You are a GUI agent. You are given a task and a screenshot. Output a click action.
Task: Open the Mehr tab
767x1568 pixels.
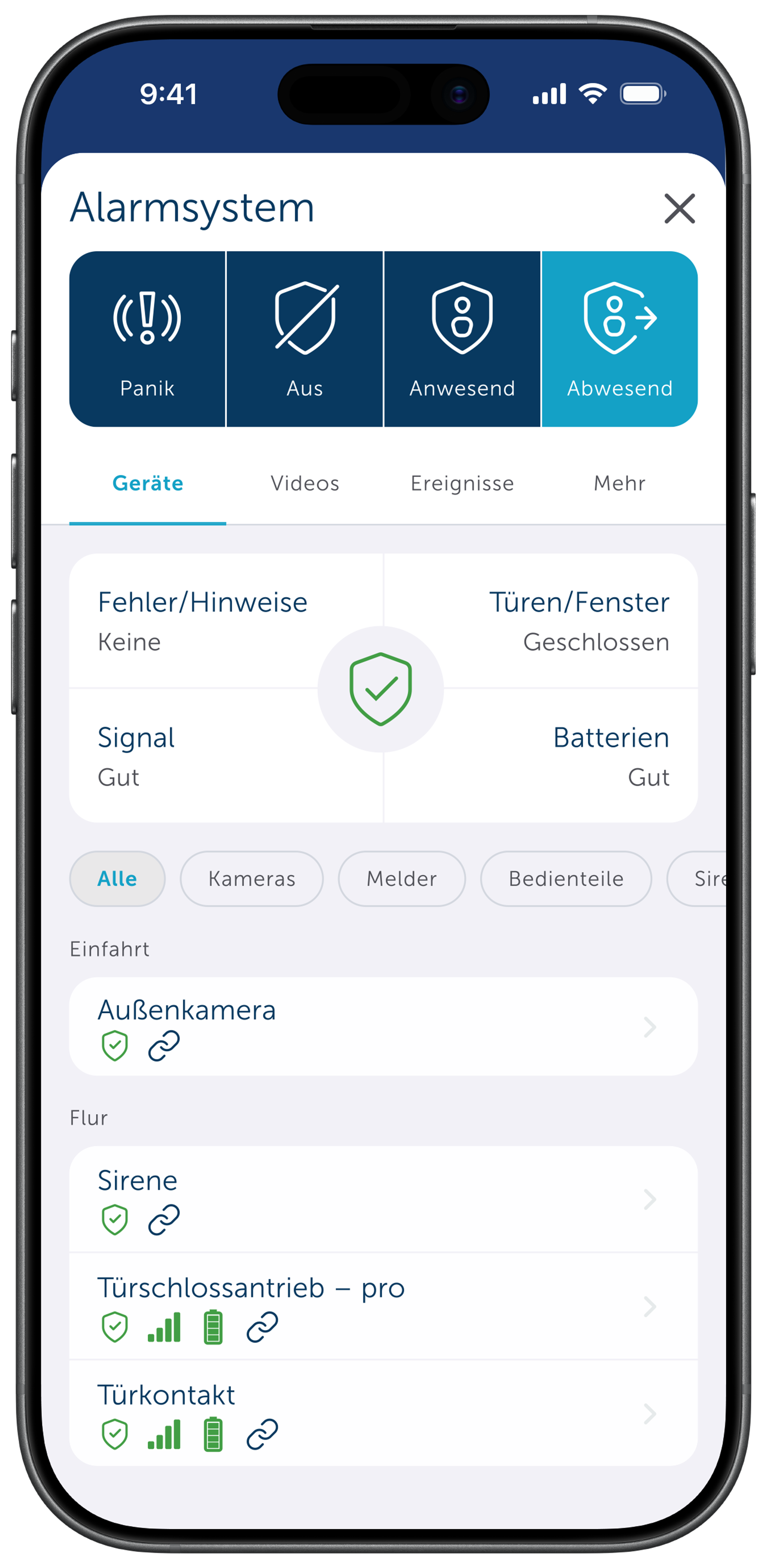coord(619,483)
